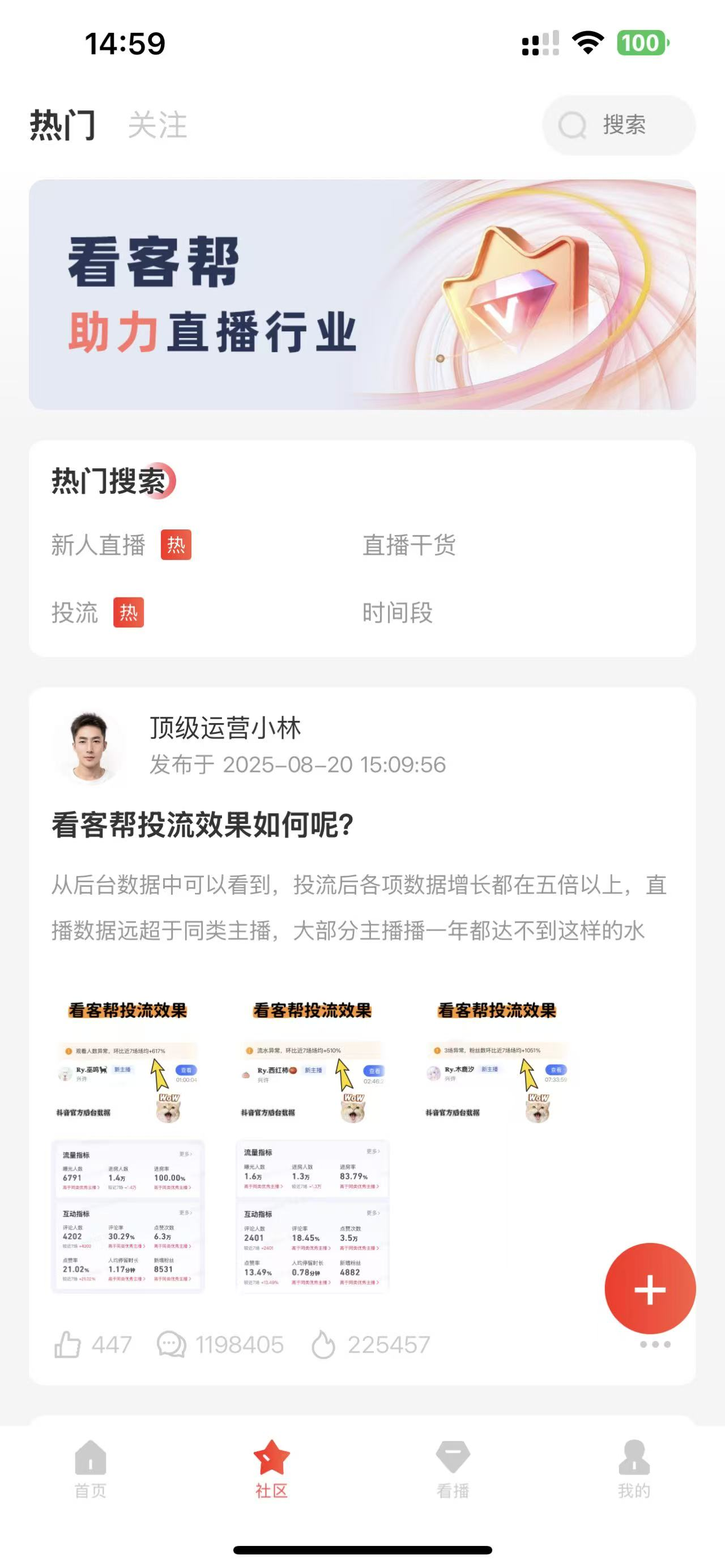Viewport: 725px width, 1568px height.
Task: Open the three-dot menu on the post
Action: click(655, 1345)
